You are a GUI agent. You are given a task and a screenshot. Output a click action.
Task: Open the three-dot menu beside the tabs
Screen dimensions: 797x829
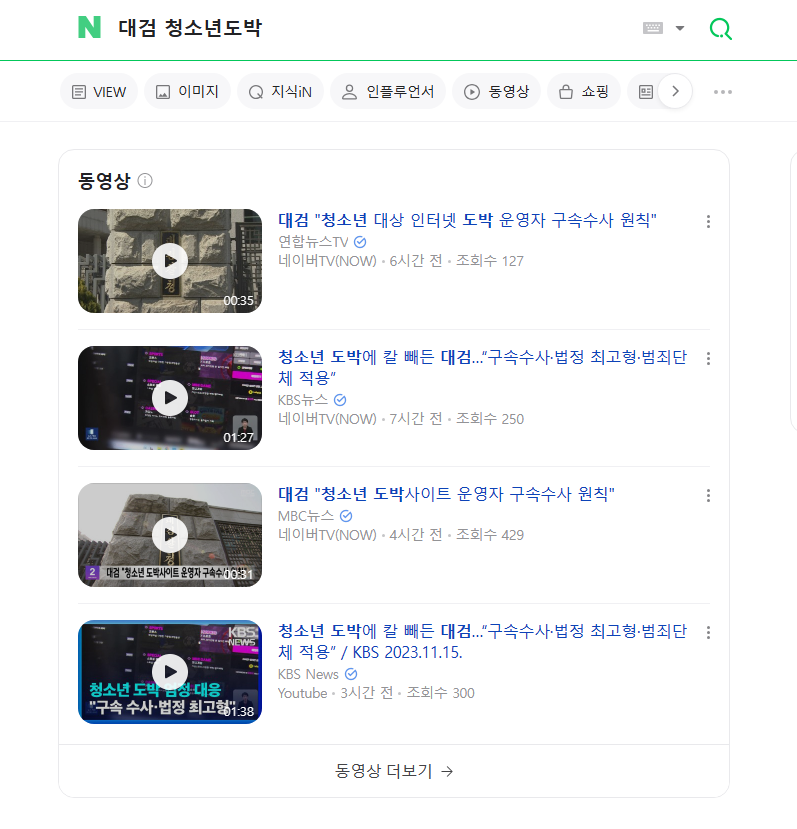tap(723, 92)
